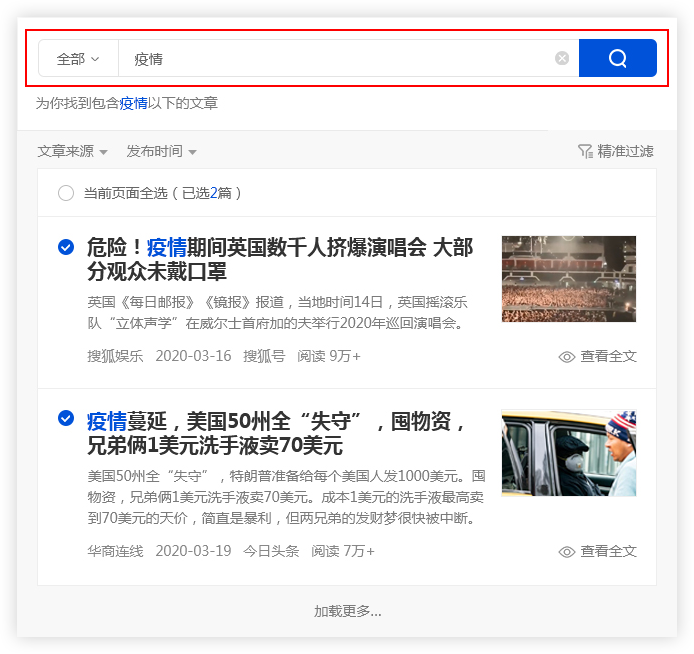Open article 危险!疫情期间英国数千人挤爆演唱会

(x=280, y=258)
